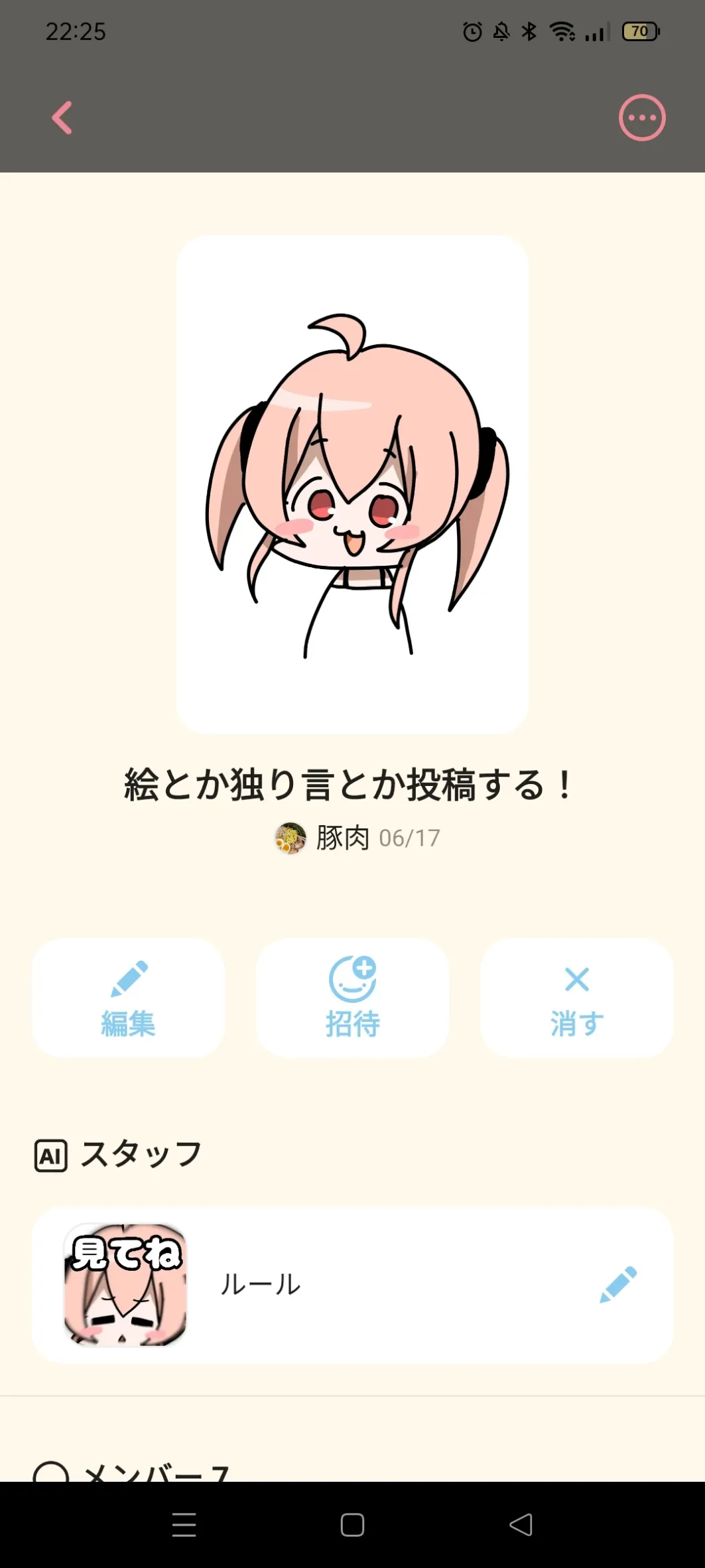Invite members with the 招待 button
The image size is (705, 1568).
click(352, 998)
